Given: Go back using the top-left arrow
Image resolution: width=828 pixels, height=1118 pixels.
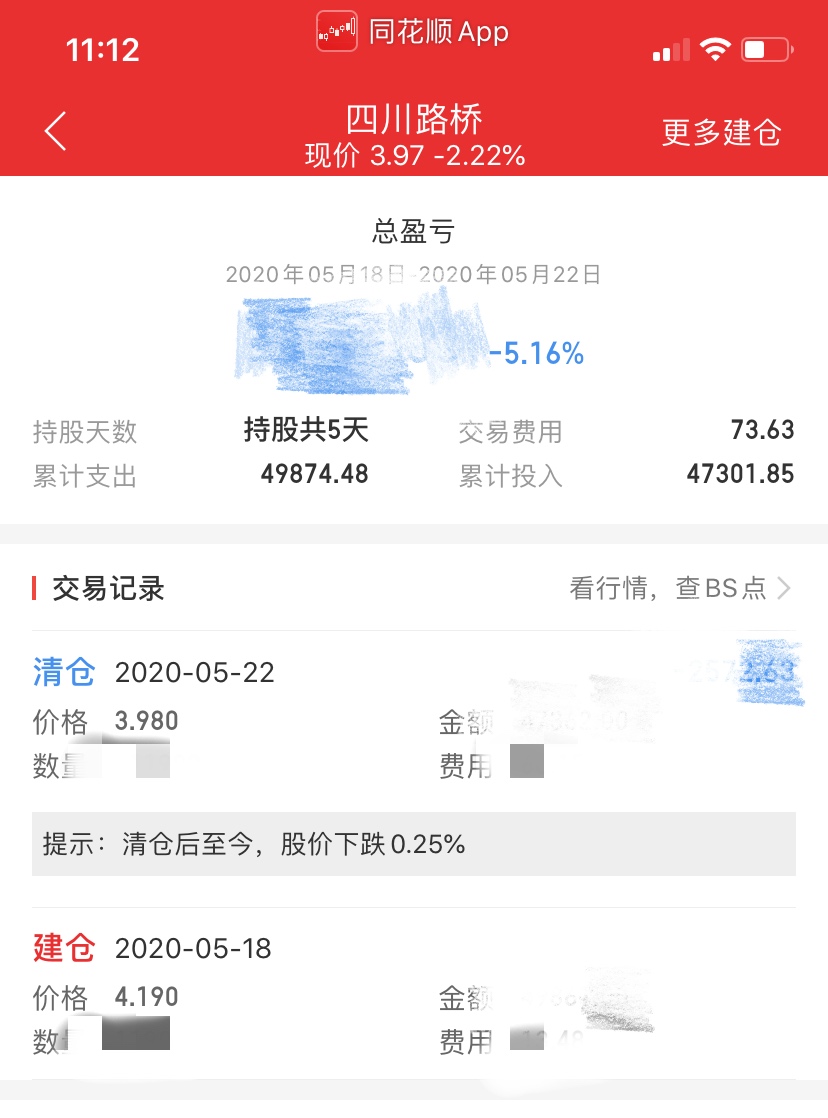Looking at the screenshot, I should pos(56,132).
